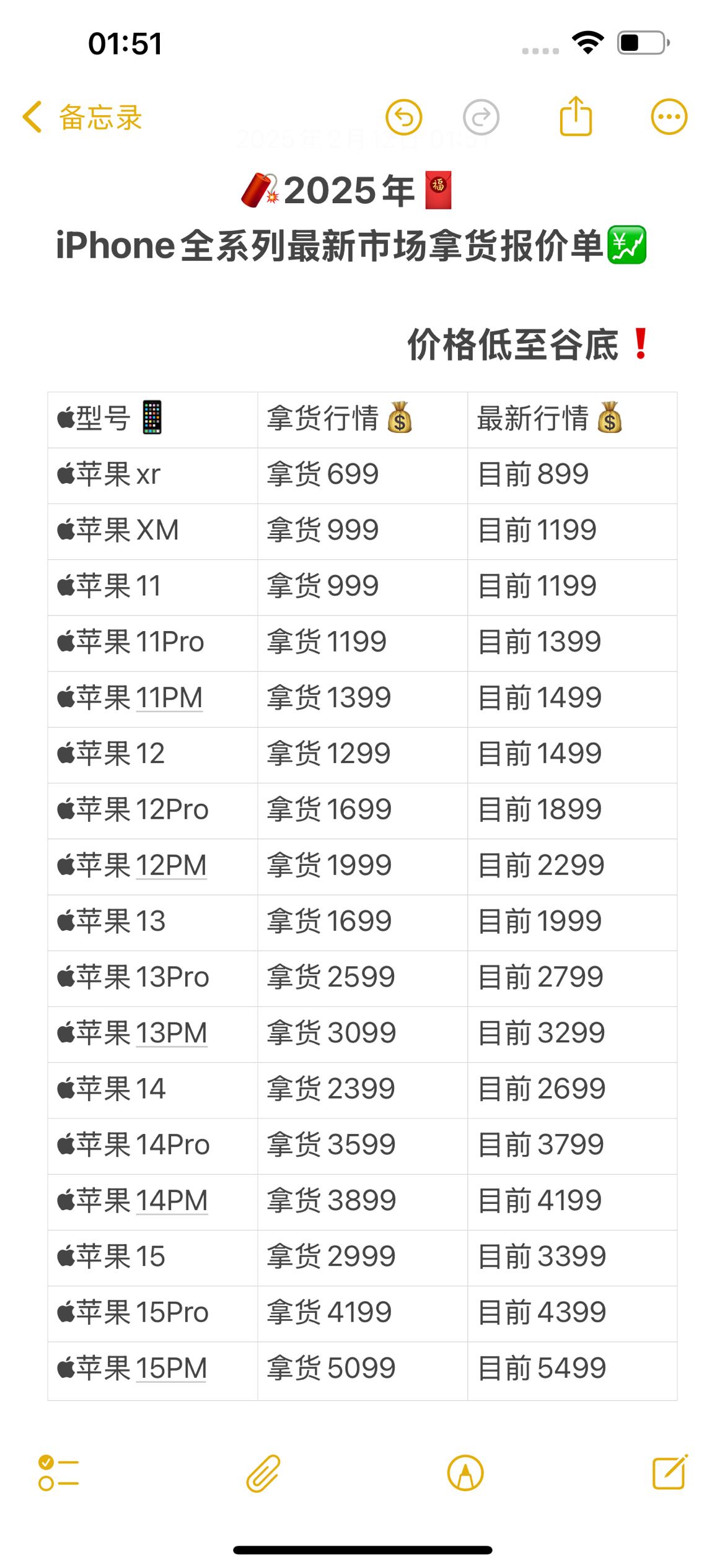Open the more options menu
The width and height of the screenshot is (725, 1568).
pos(669,116)
